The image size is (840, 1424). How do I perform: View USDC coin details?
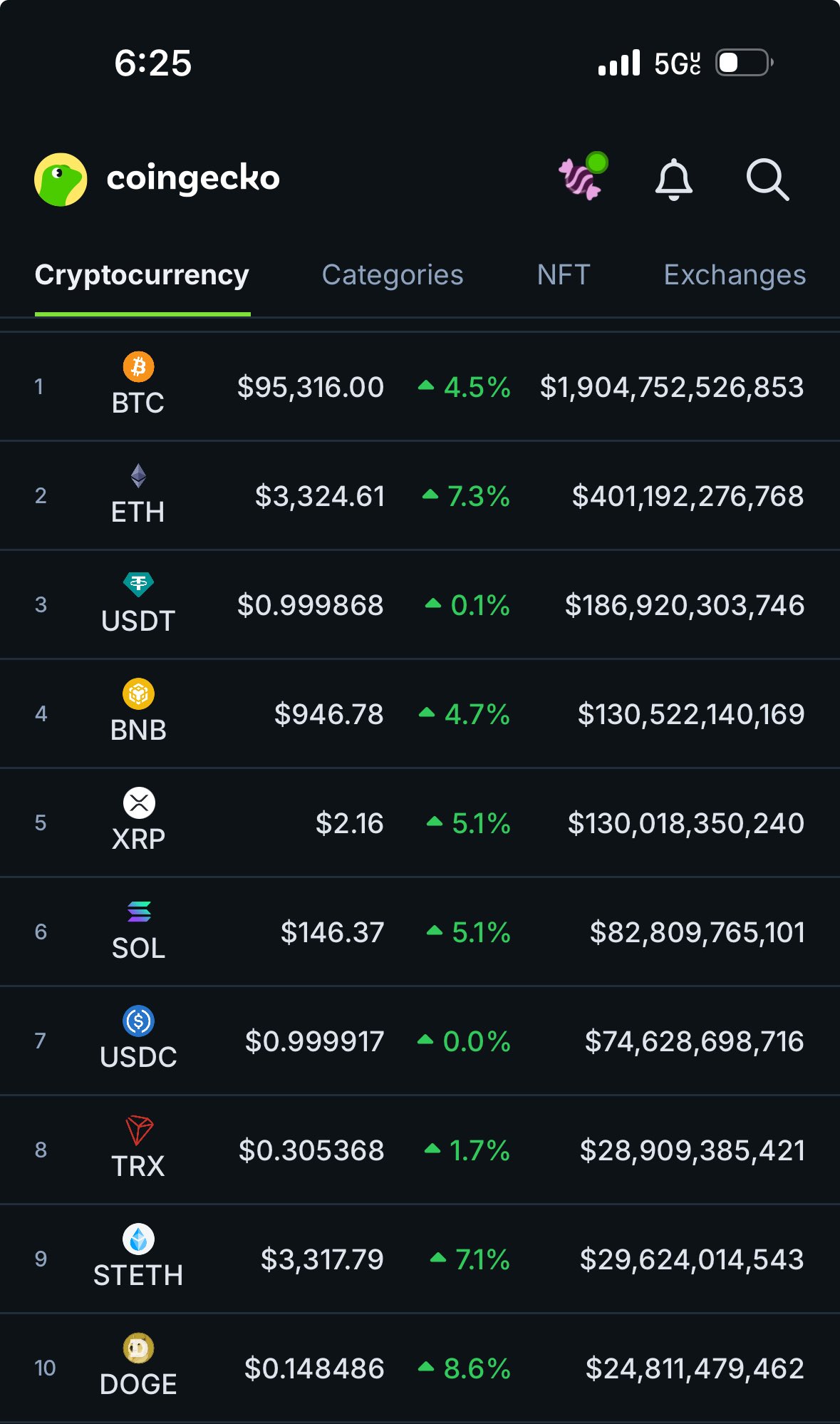click(420, 1041)
